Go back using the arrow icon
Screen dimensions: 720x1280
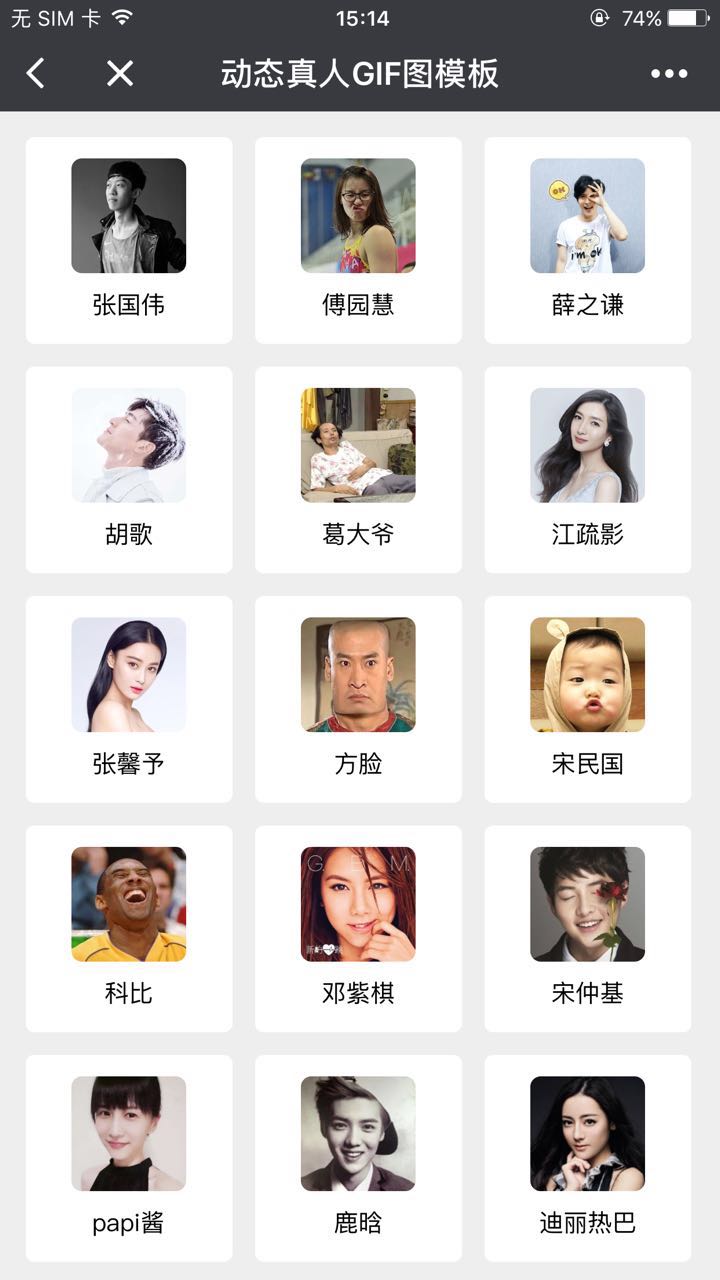pyautogui.click(x=36, y=73)
